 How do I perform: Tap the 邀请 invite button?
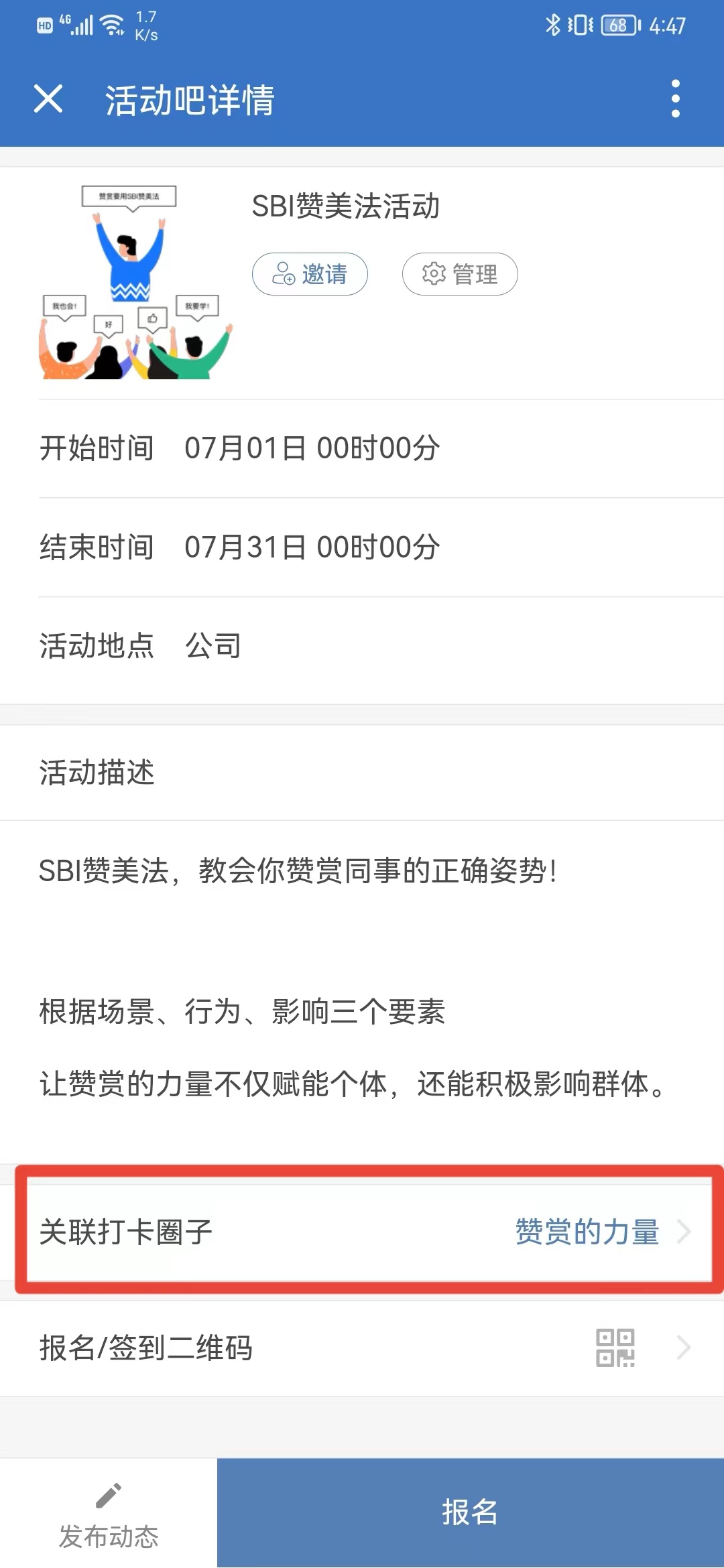point(310,274)
